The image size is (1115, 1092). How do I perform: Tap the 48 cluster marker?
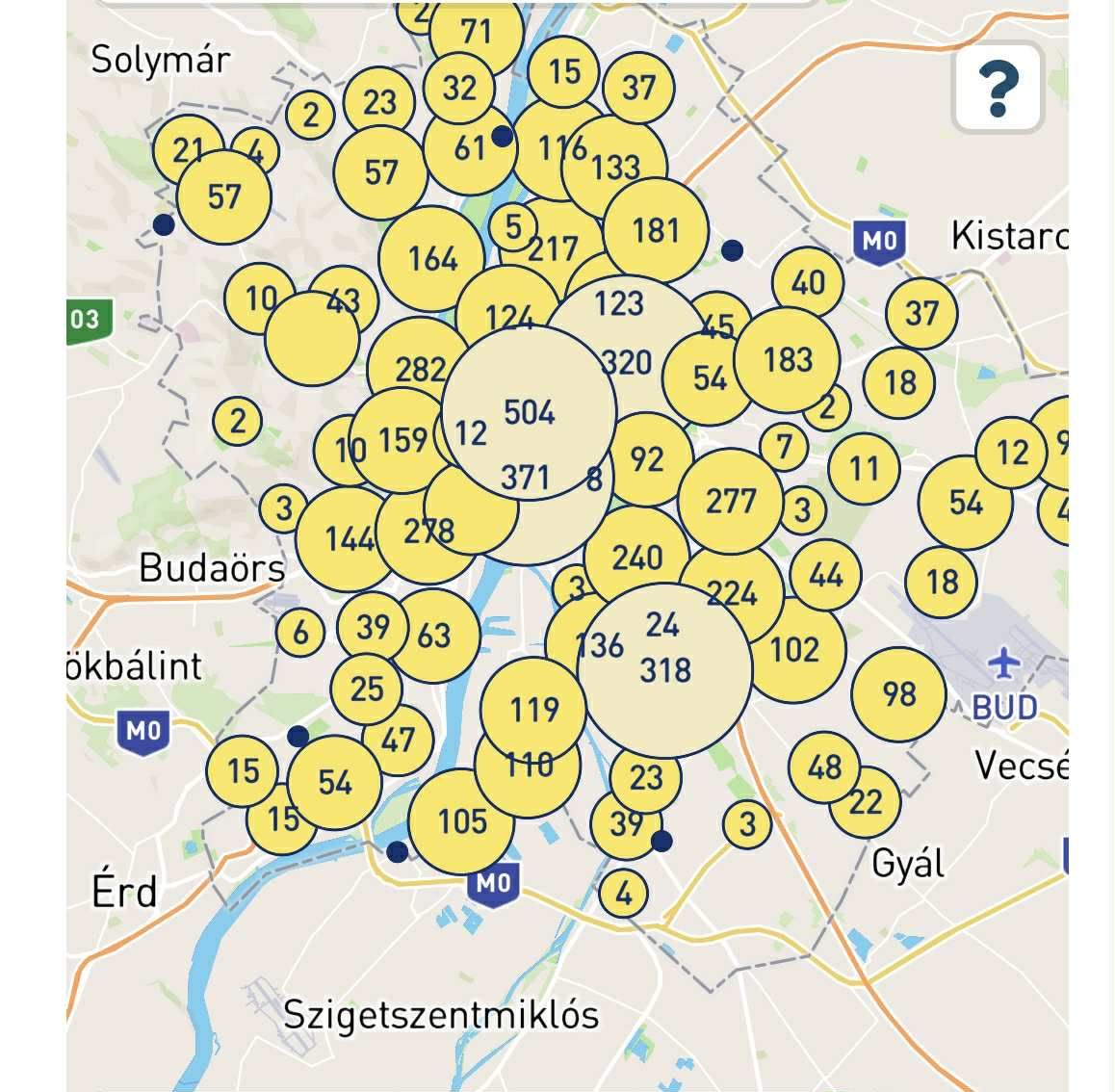tap(824, 767)
